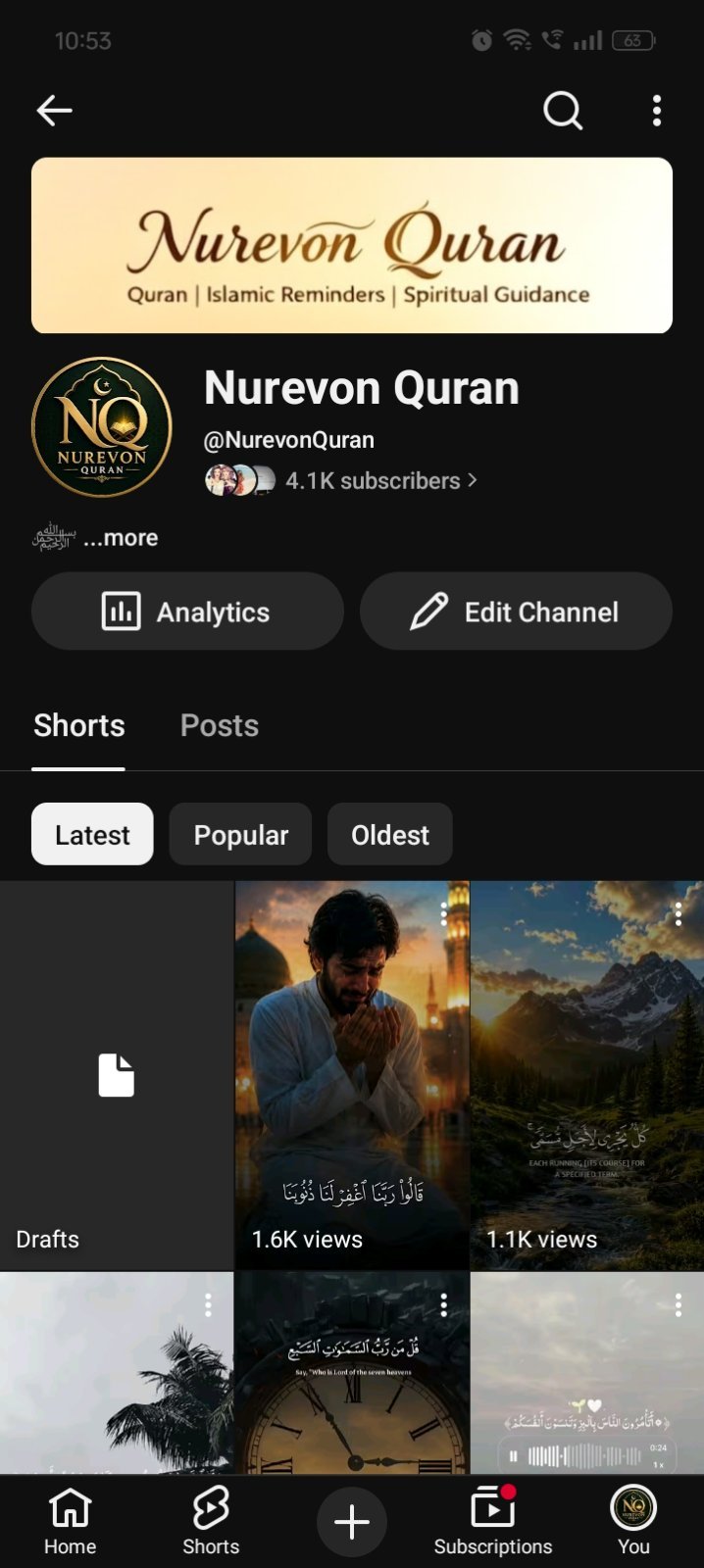
Task: Play the short with 1.6K views
Action: [x=352, y=1075]
